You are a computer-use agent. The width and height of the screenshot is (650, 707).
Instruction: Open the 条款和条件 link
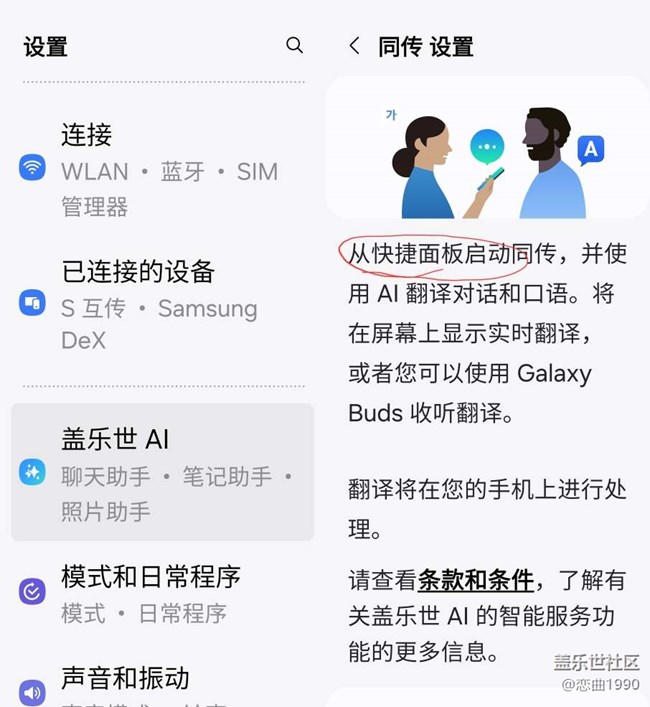coord(474,579)
